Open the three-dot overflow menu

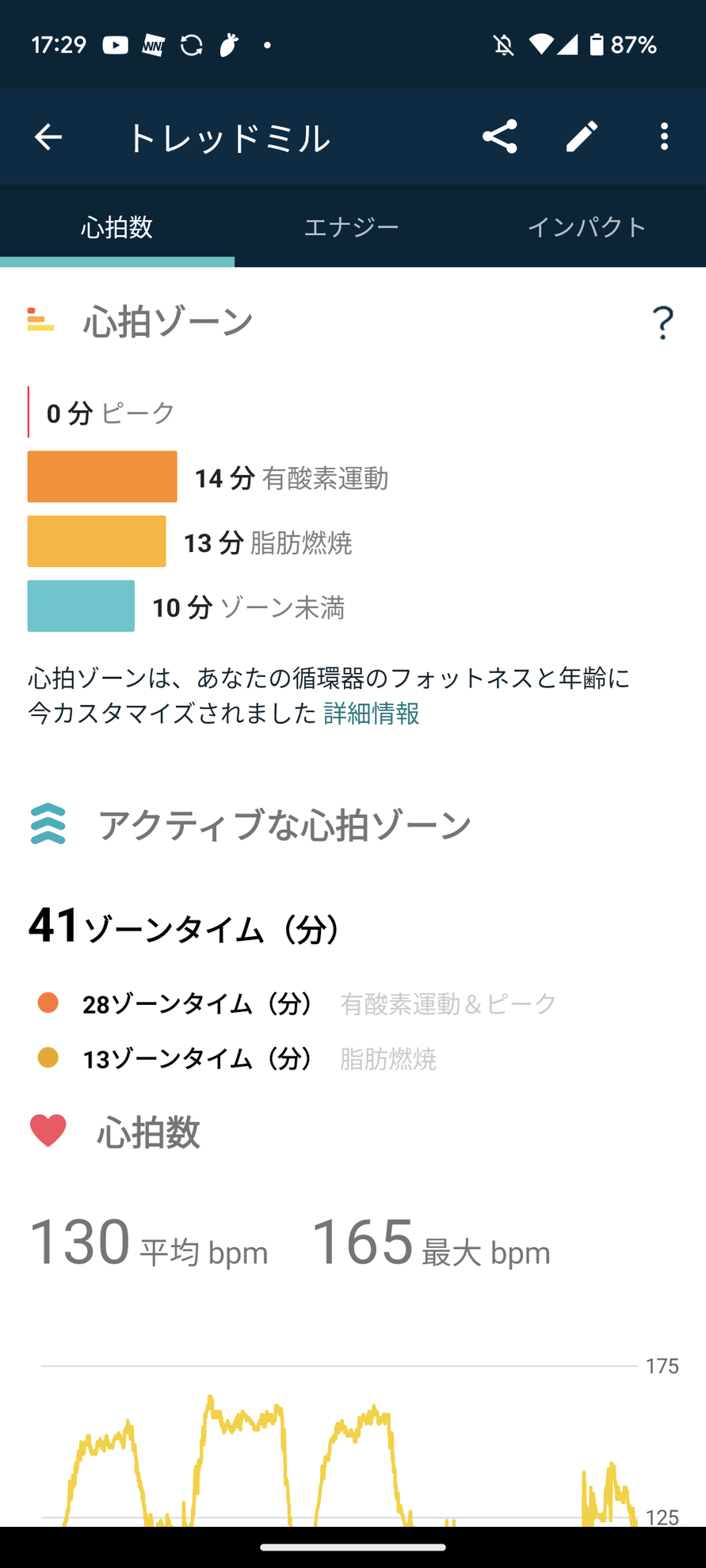point(664,136)
